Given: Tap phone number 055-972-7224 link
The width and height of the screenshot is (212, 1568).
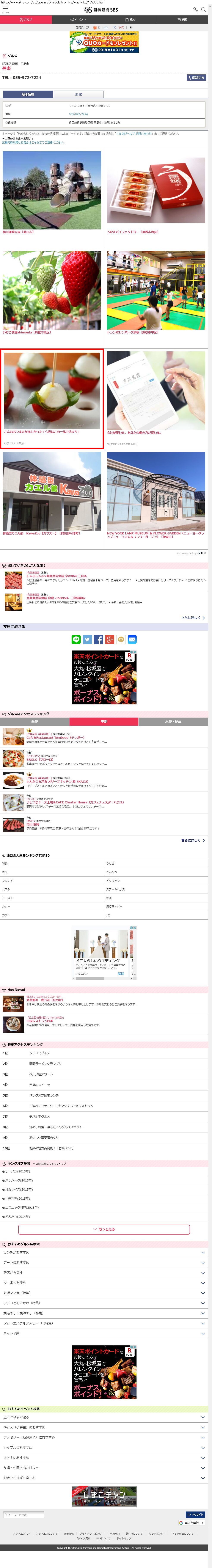Looking at the screenshot, I should pos(78,114).
